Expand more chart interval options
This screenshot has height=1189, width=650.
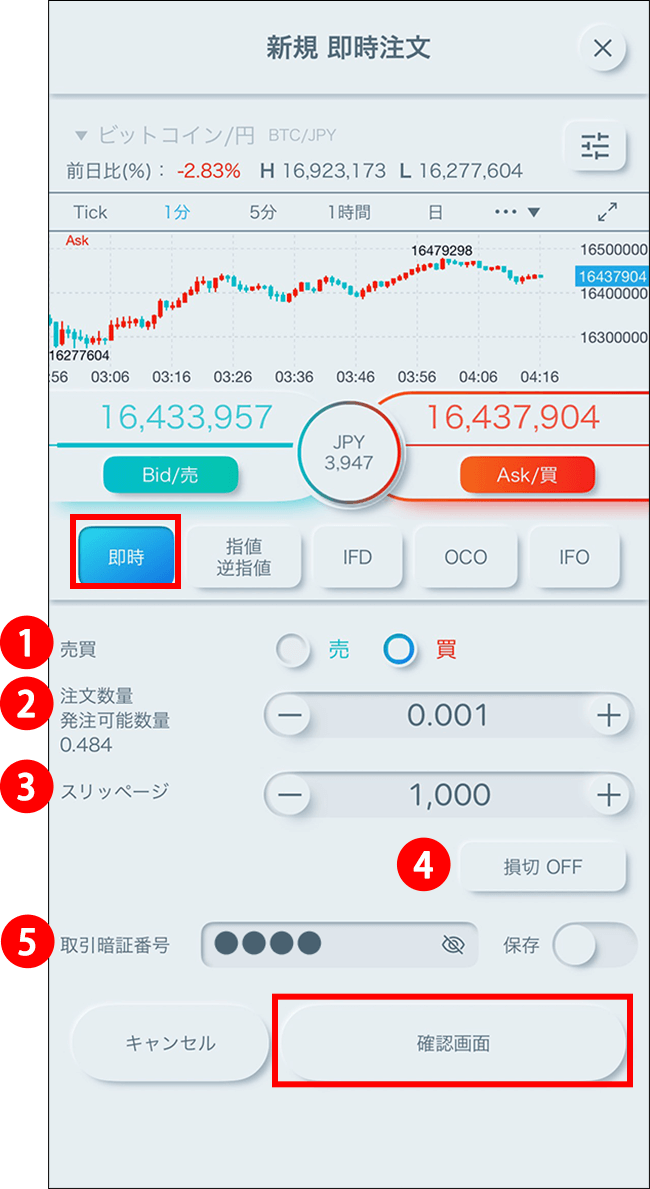point(517,212)
